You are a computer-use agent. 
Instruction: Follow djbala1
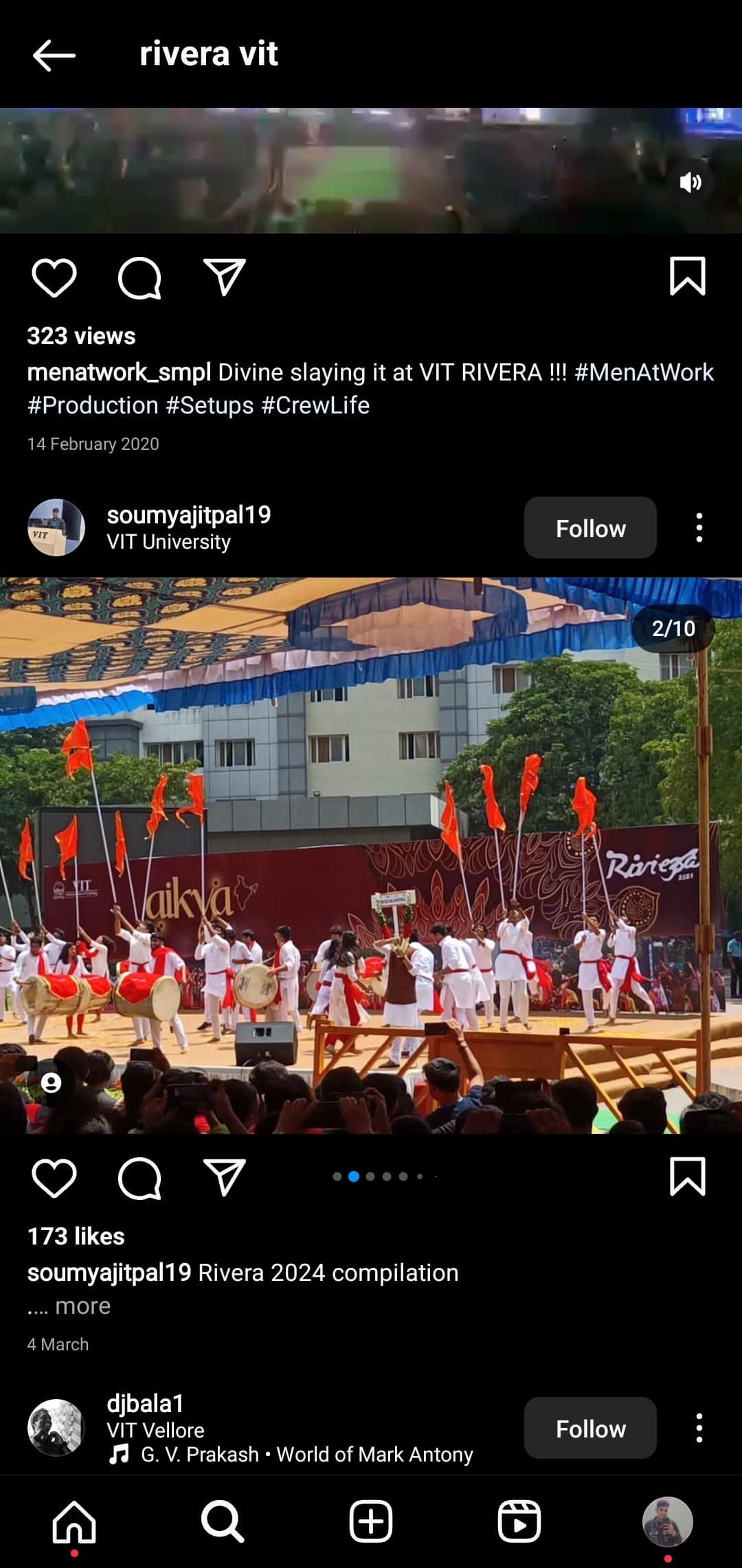click(x=589, y=1428)
